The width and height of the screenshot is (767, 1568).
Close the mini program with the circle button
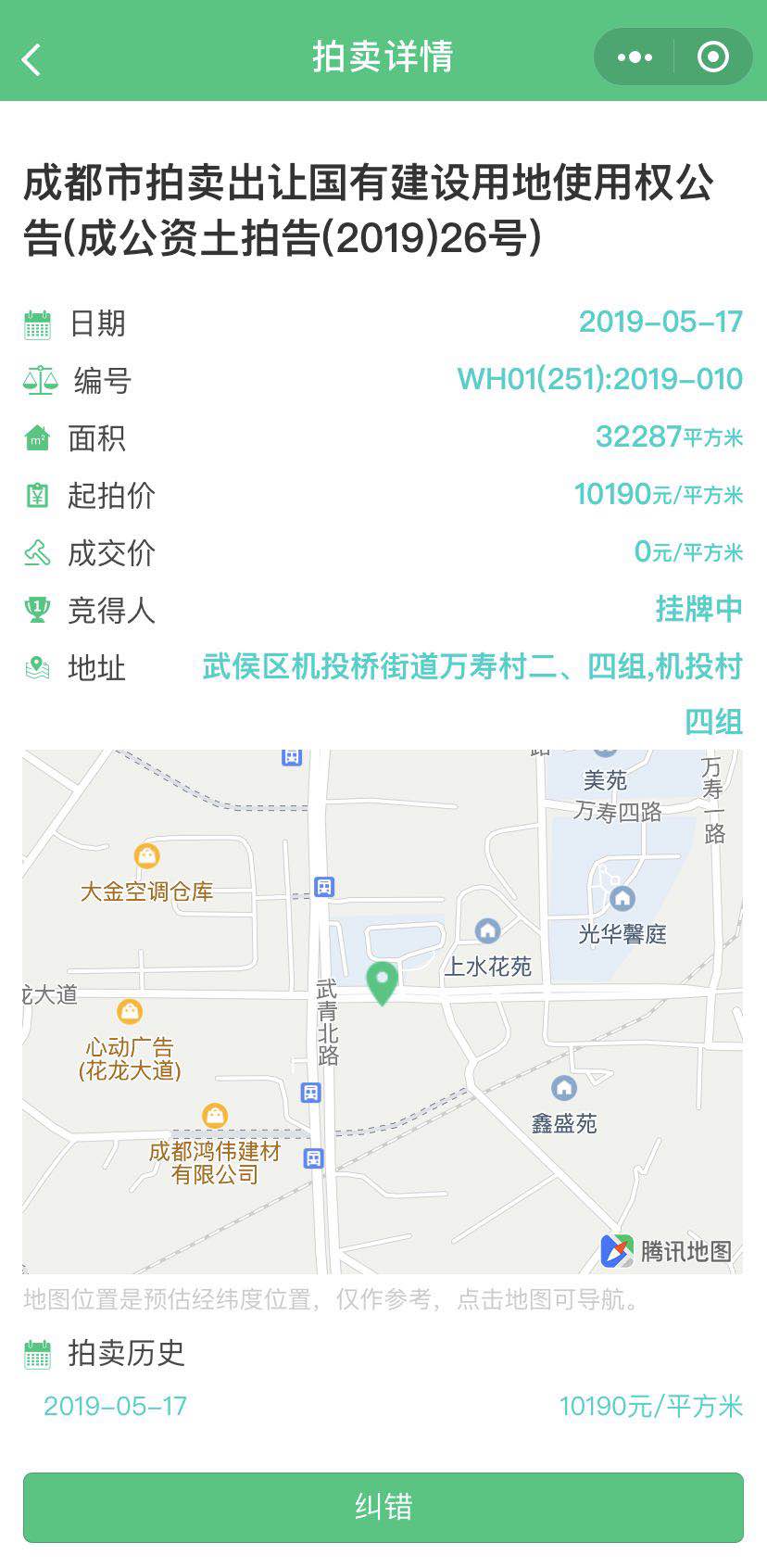click(713, 57)
